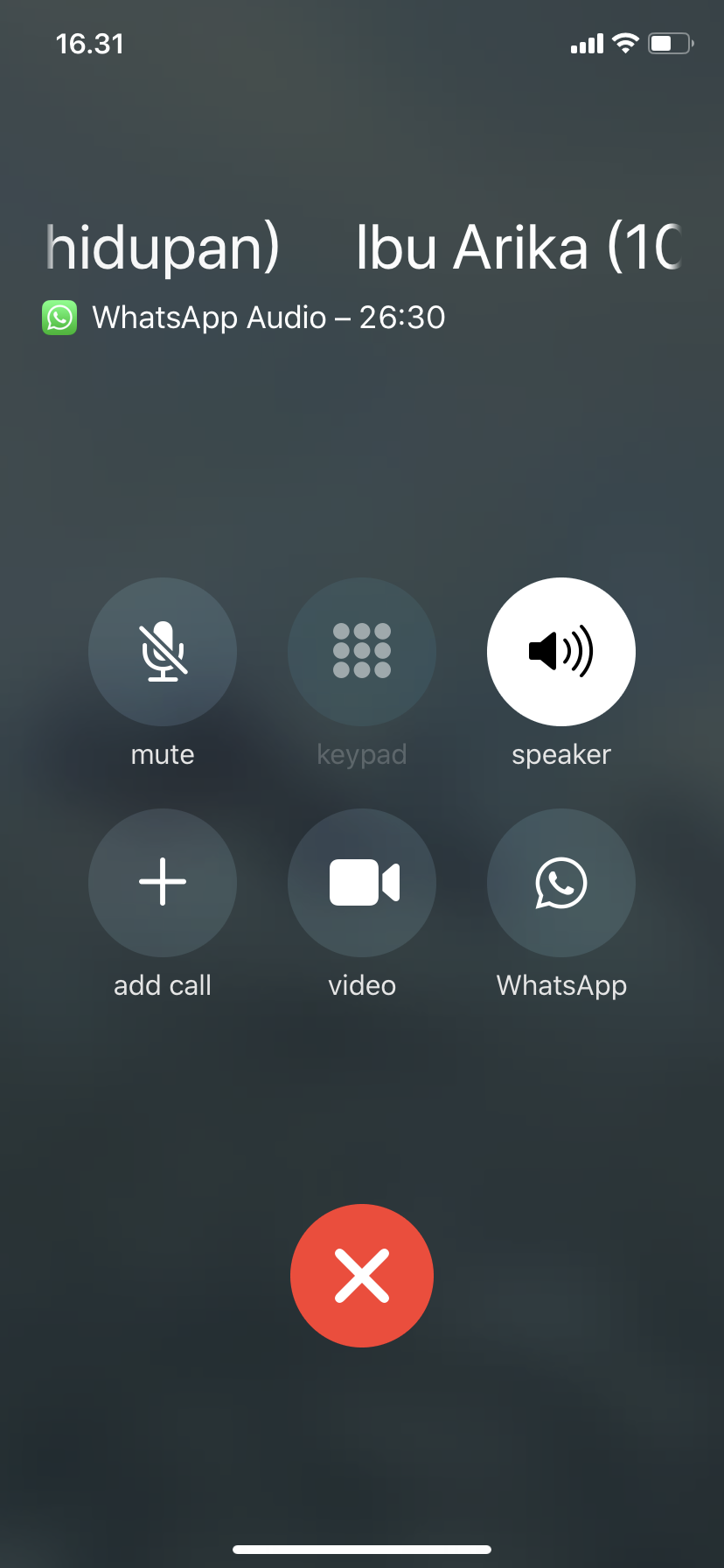This screenshot has width=724, height=1568.
Task: Add another call with the plus button
Action: click(x=163, y=882)
